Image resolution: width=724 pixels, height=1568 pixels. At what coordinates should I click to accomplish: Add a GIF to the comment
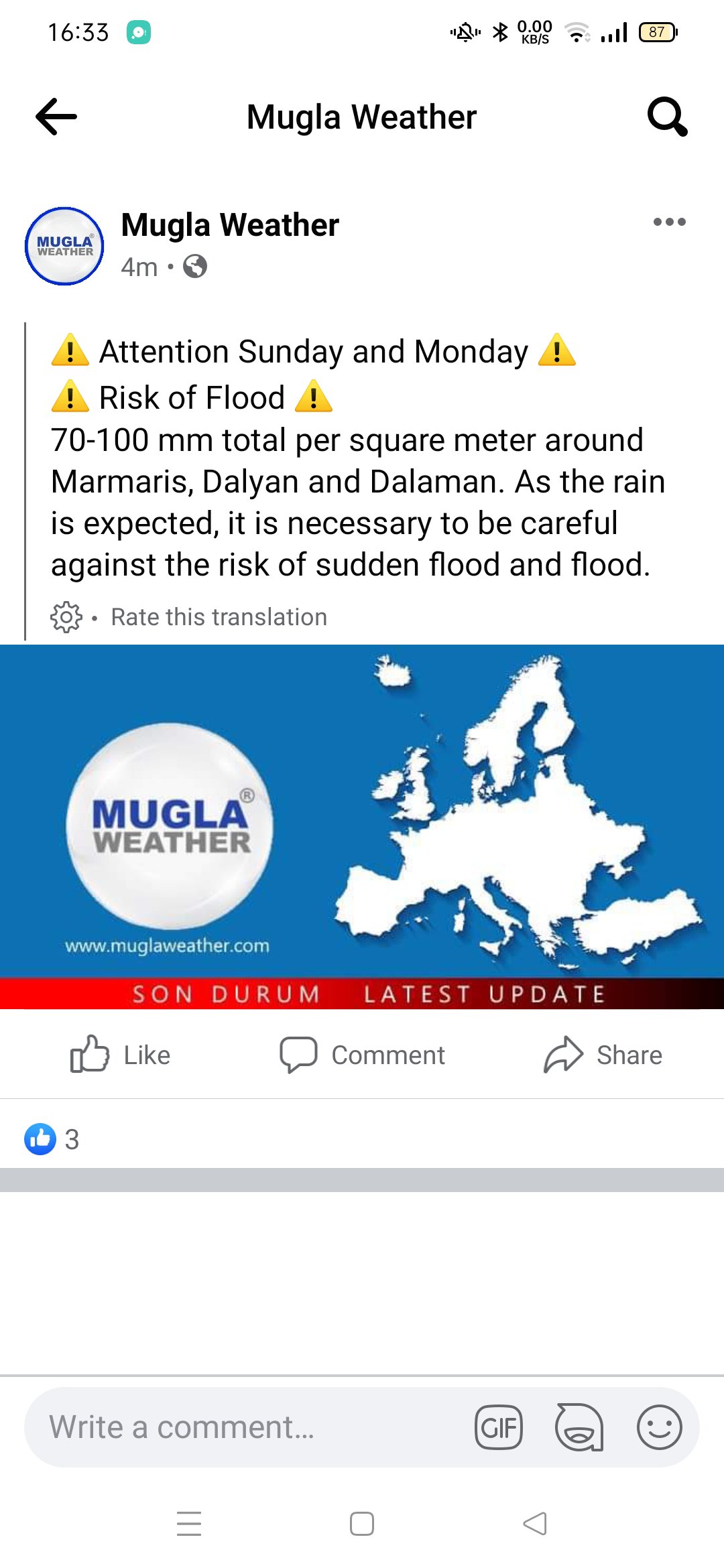coord(499,1427)
